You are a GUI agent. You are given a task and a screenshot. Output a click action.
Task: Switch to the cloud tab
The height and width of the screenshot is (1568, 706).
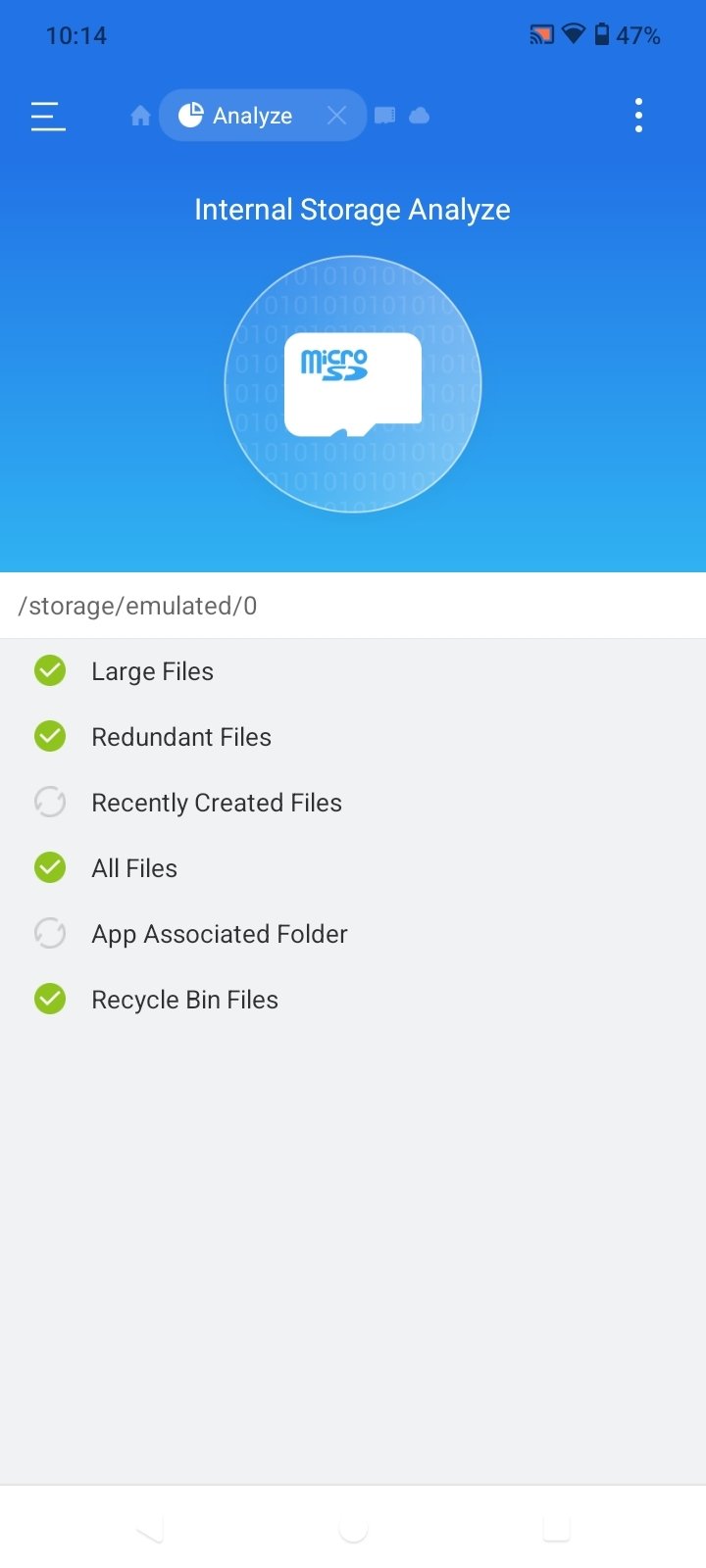click(x=420, y=116)
